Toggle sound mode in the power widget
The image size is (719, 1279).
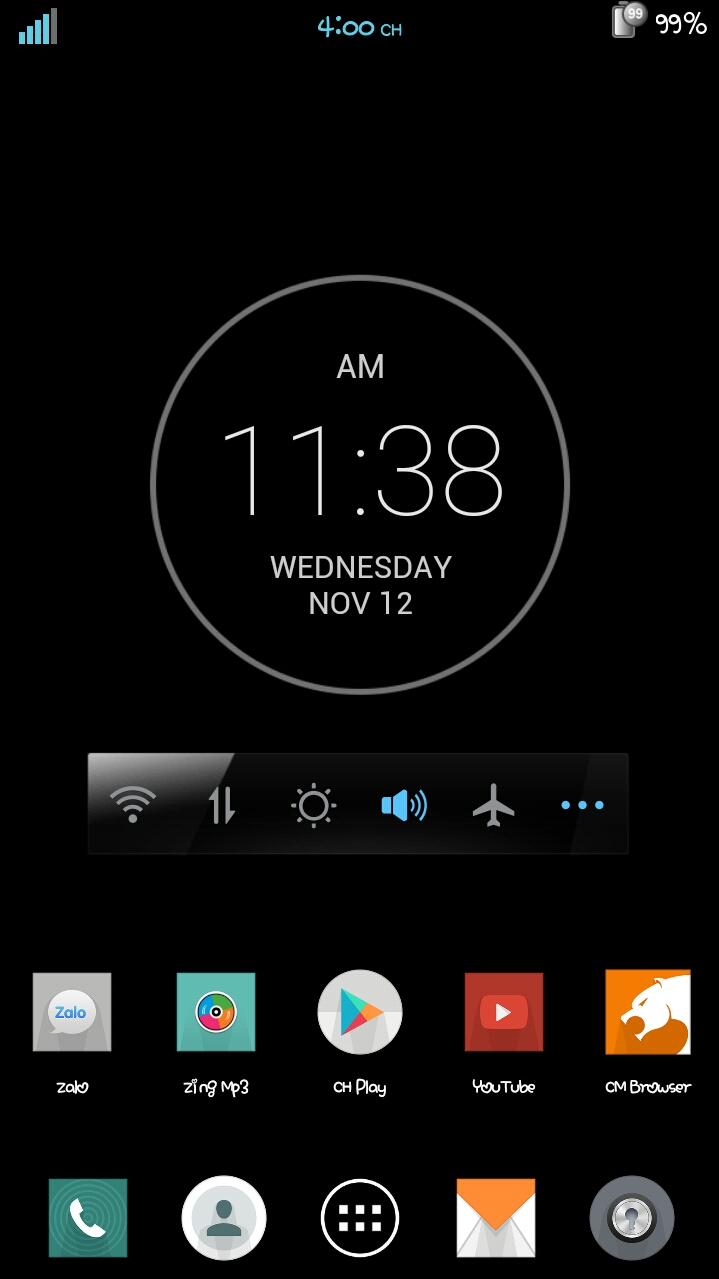pos(404,804)
